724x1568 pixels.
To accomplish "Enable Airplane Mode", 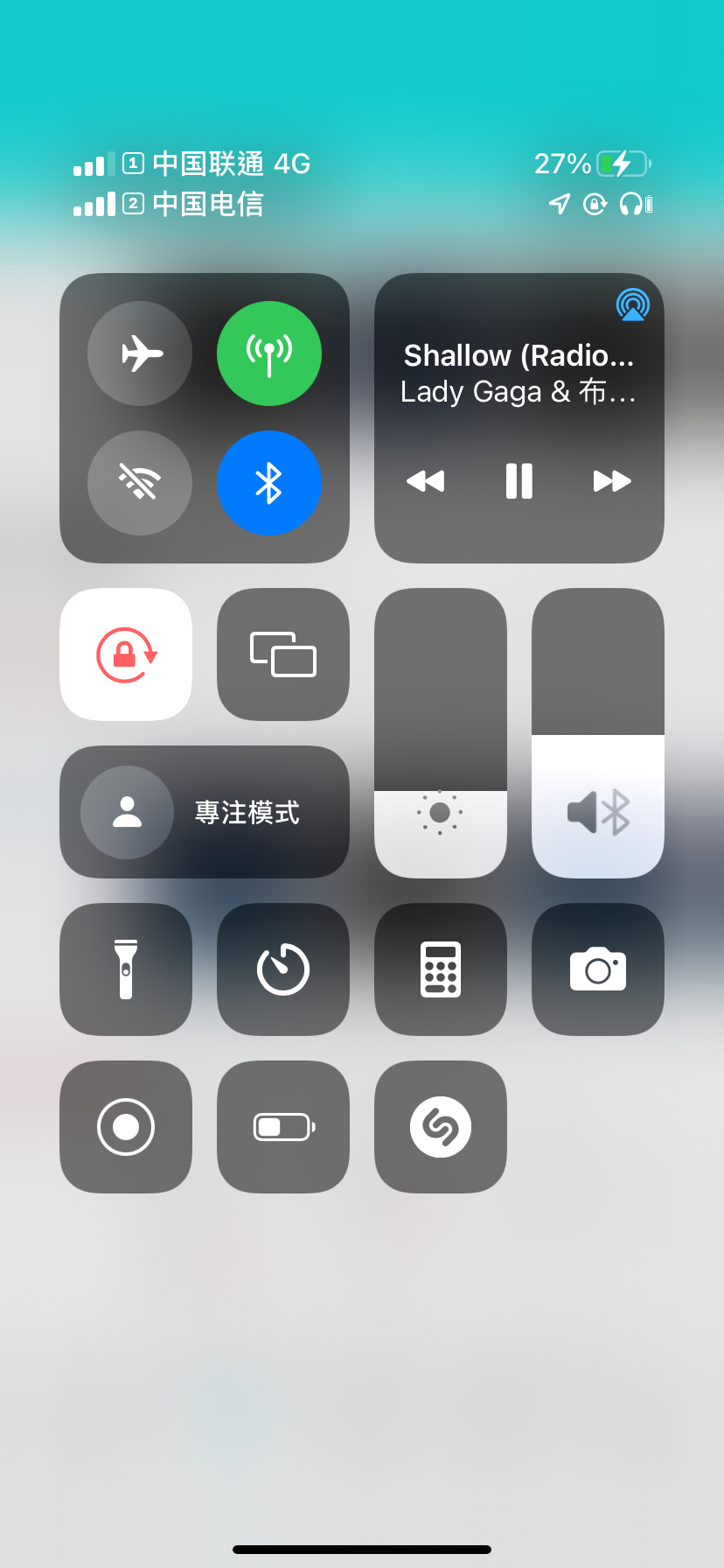I will coord(140,353).
